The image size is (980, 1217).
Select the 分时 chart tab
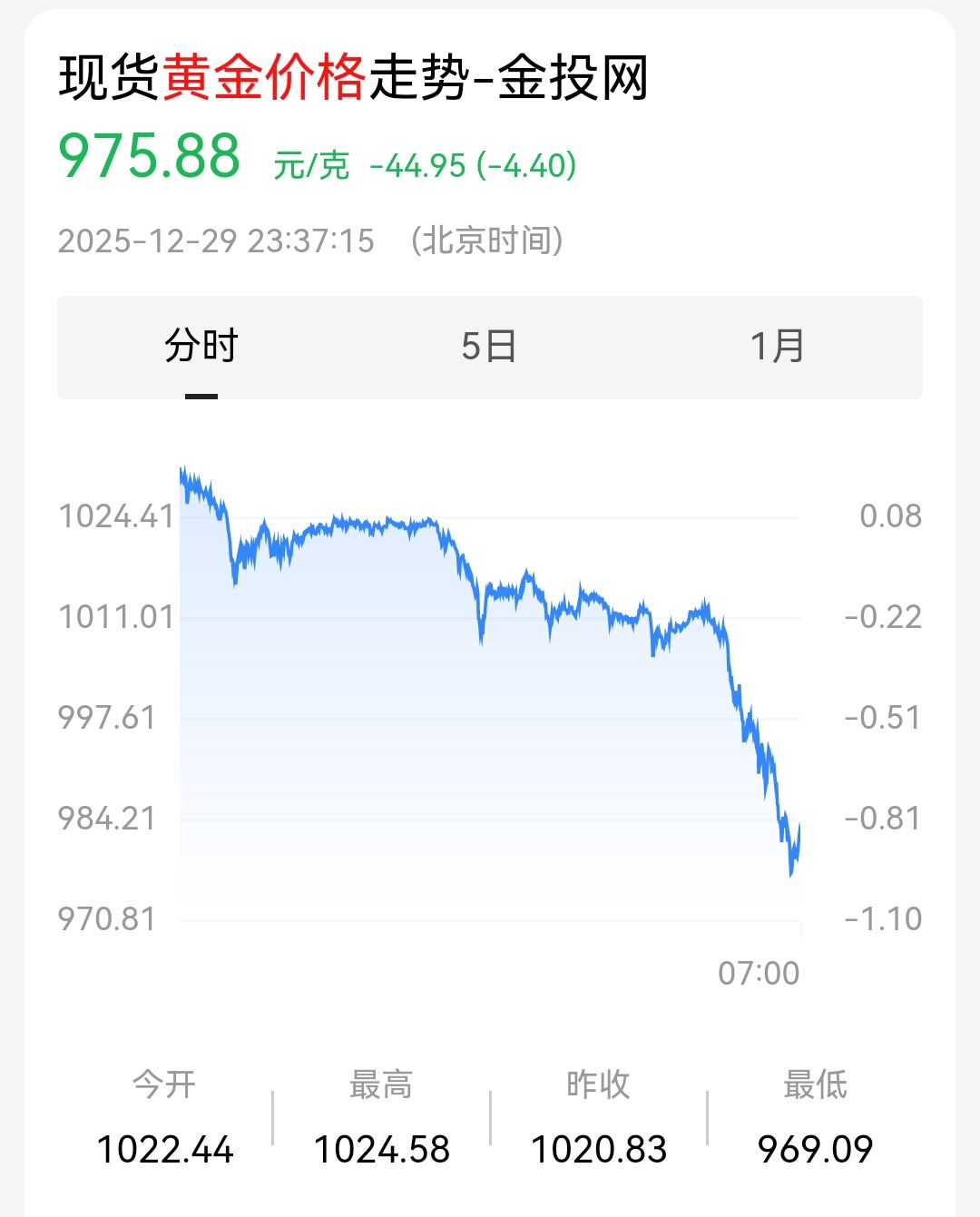pyautogui.click(x=201, y=347)
